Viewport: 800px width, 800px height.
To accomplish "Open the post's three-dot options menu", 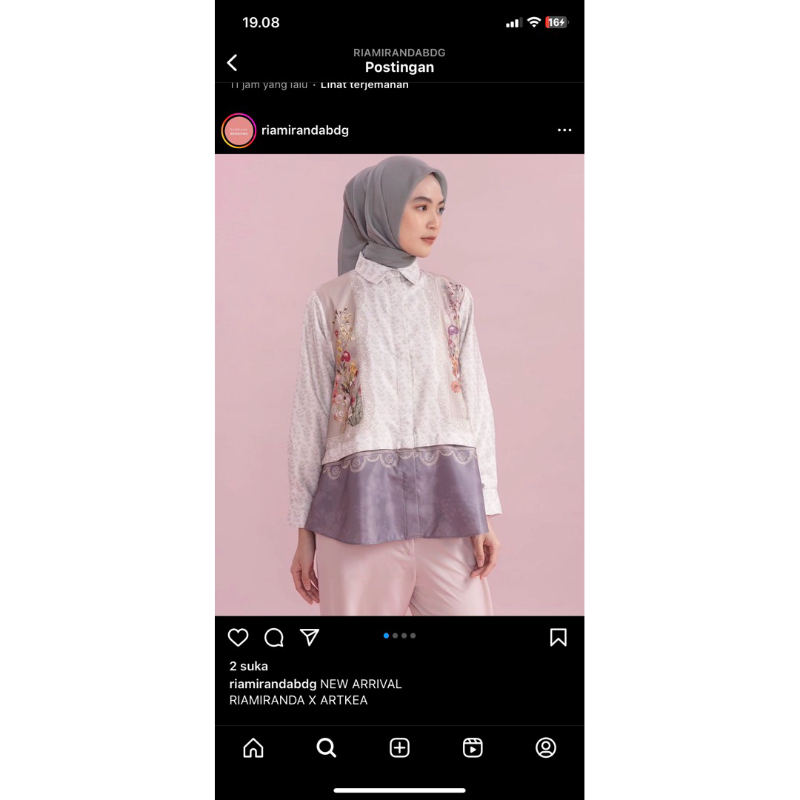I will pos(564,130).
